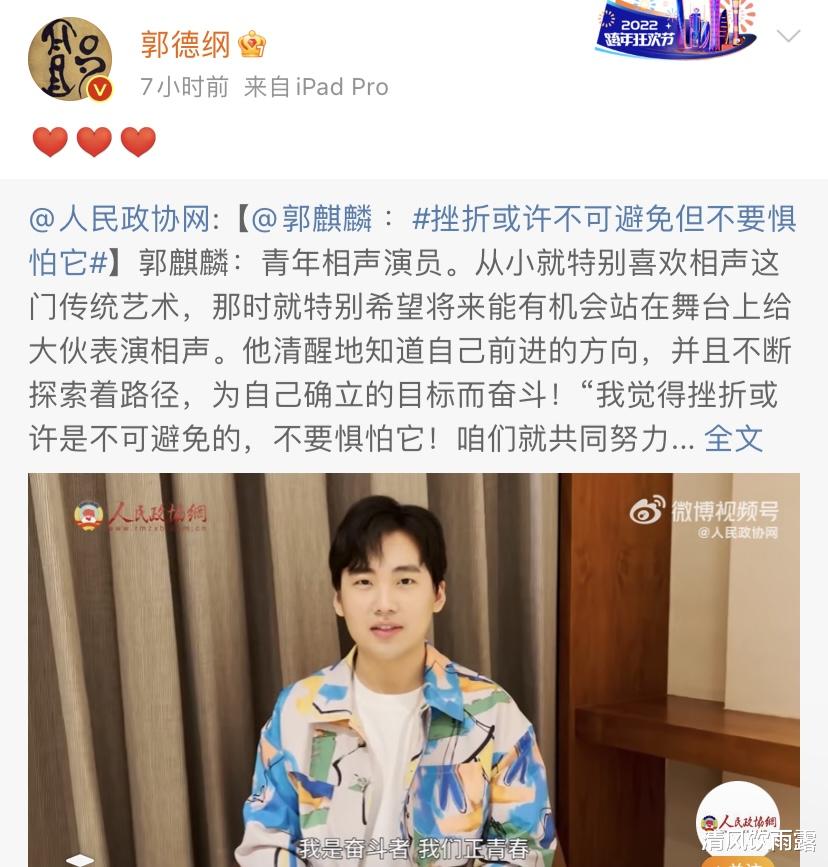828x867 pixels.
Task: Expand the full post with the 全文 link
Action: [735, 438]
